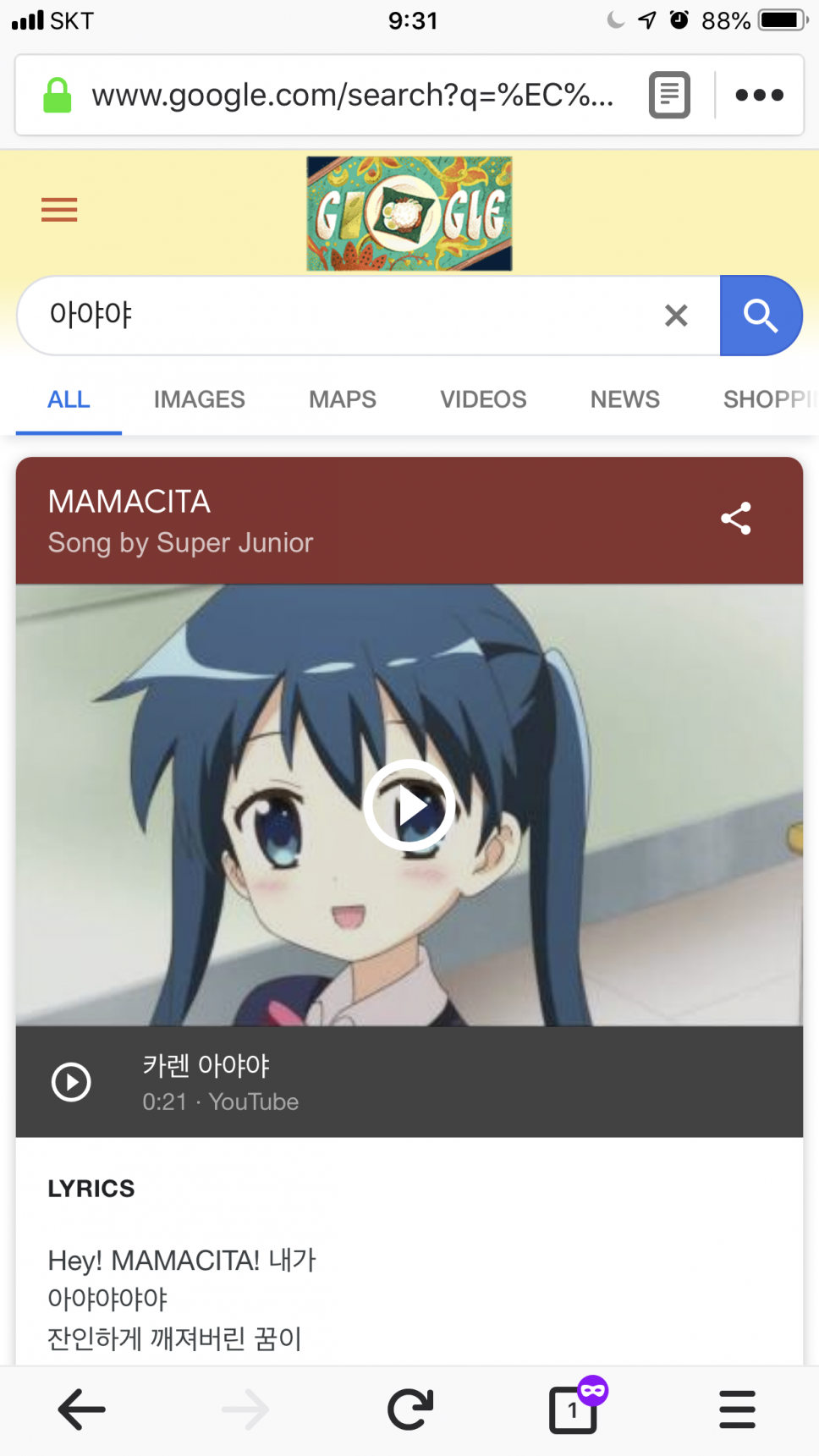Clear the search query text

[x=676, y=316]
